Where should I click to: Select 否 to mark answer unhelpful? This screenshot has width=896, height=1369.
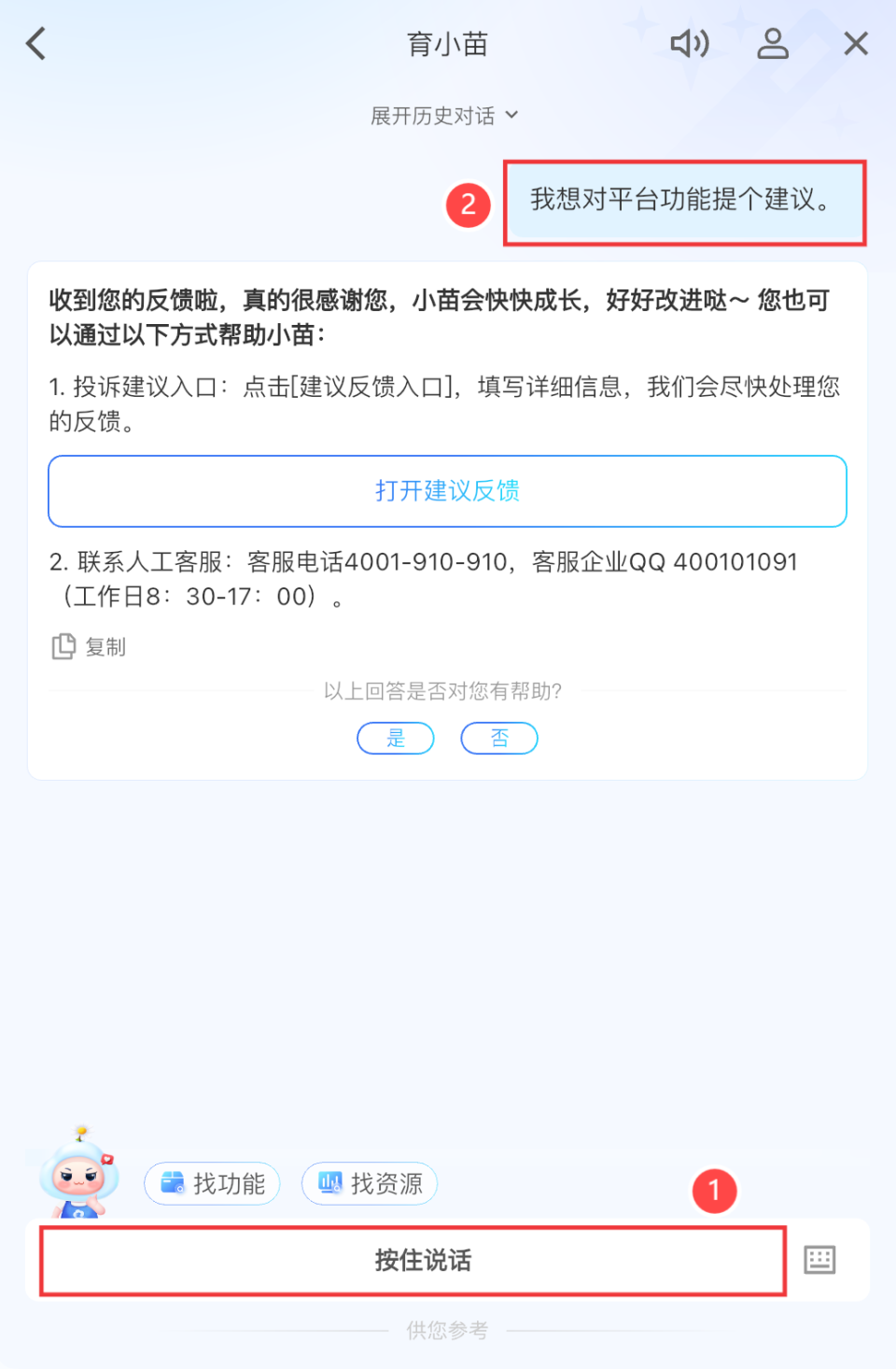click(499, 738)
